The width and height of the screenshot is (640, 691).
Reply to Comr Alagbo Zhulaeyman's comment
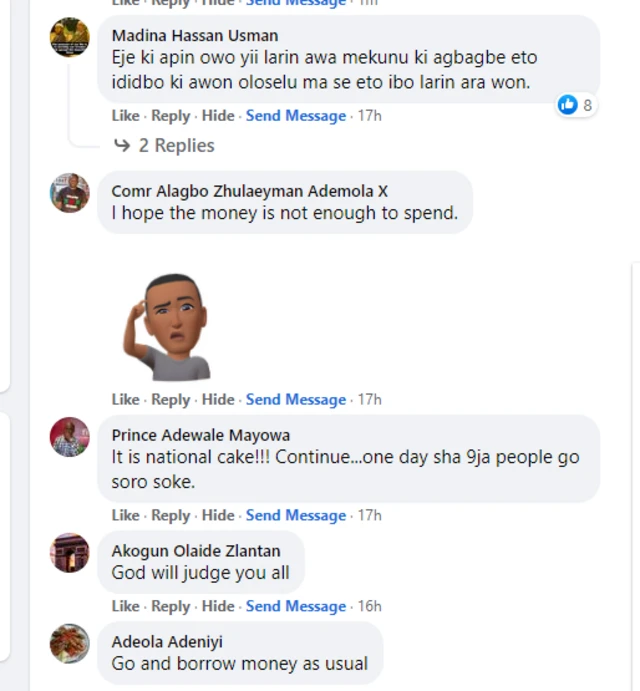coord(170,400)
